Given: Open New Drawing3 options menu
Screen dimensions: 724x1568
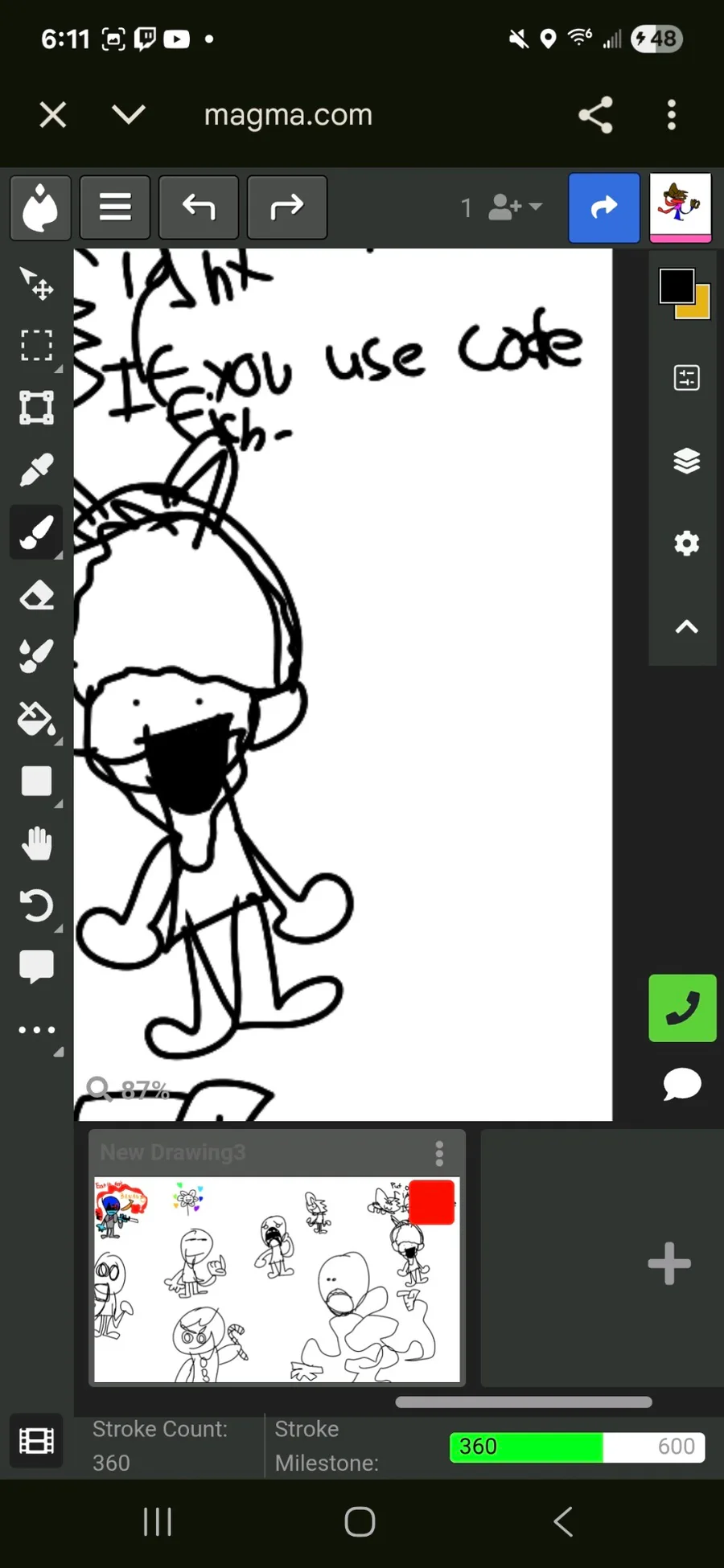Looking at the screenshot, I should click(439, 1153).
